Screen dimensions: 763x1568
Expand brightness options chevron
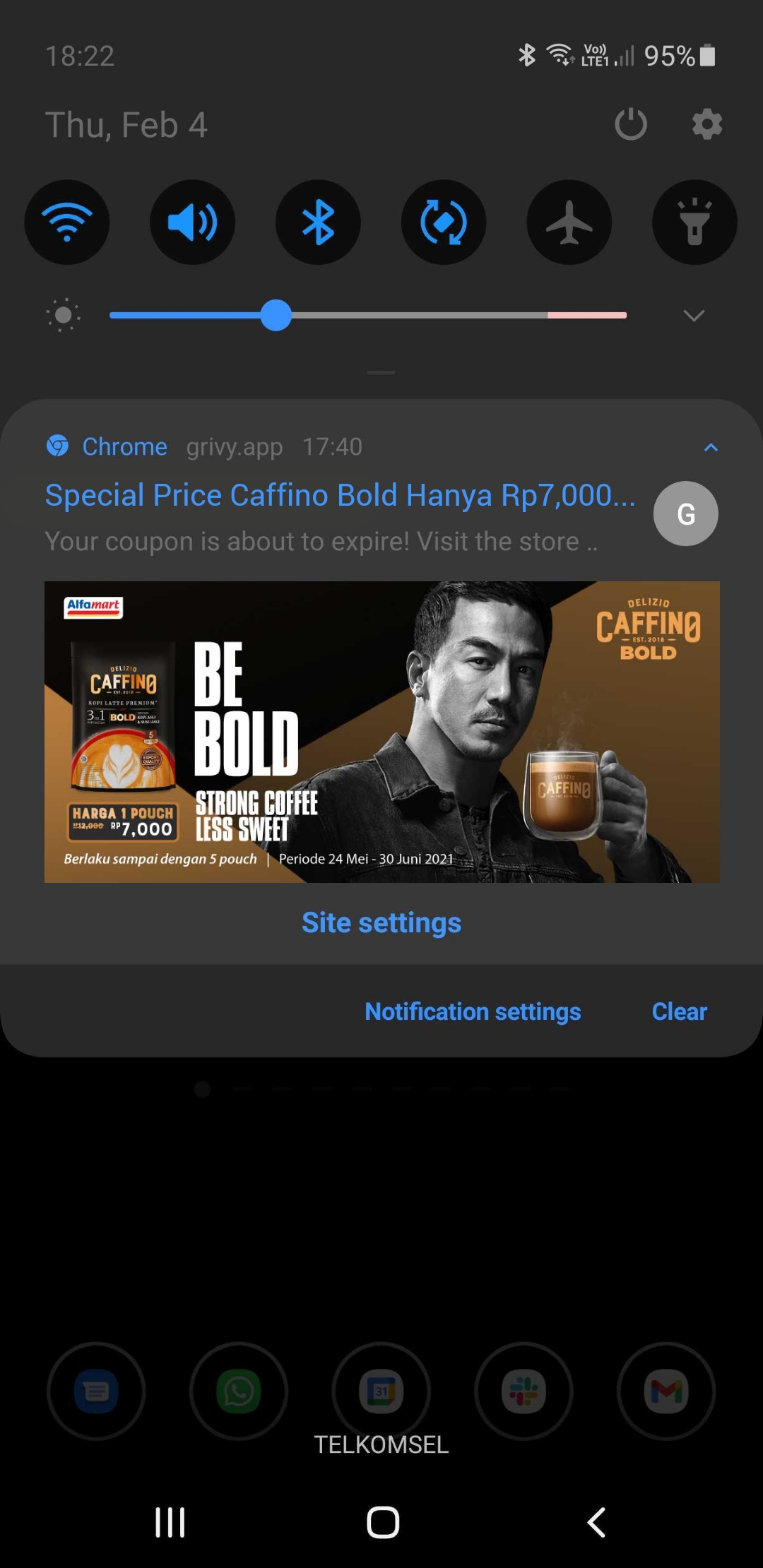[694, 316]
